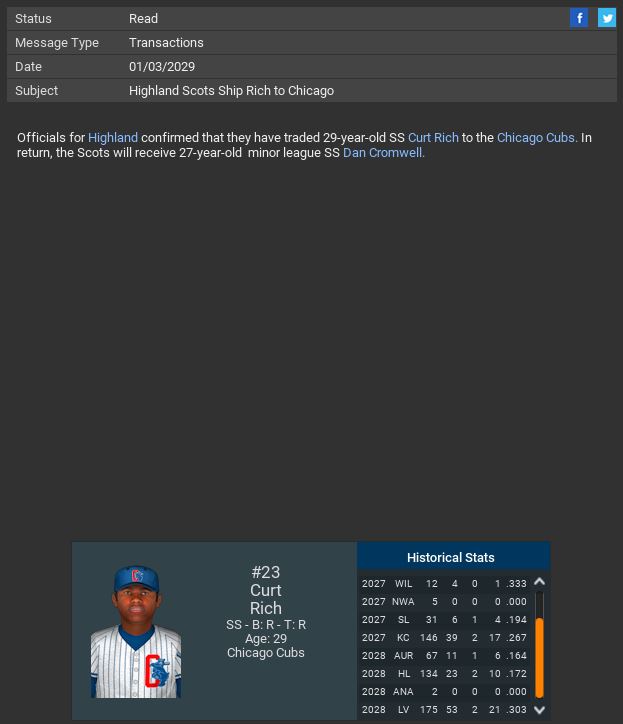Open Dan Cromwell's player link
Screen dimensions: 623x724
click(382, 153)
